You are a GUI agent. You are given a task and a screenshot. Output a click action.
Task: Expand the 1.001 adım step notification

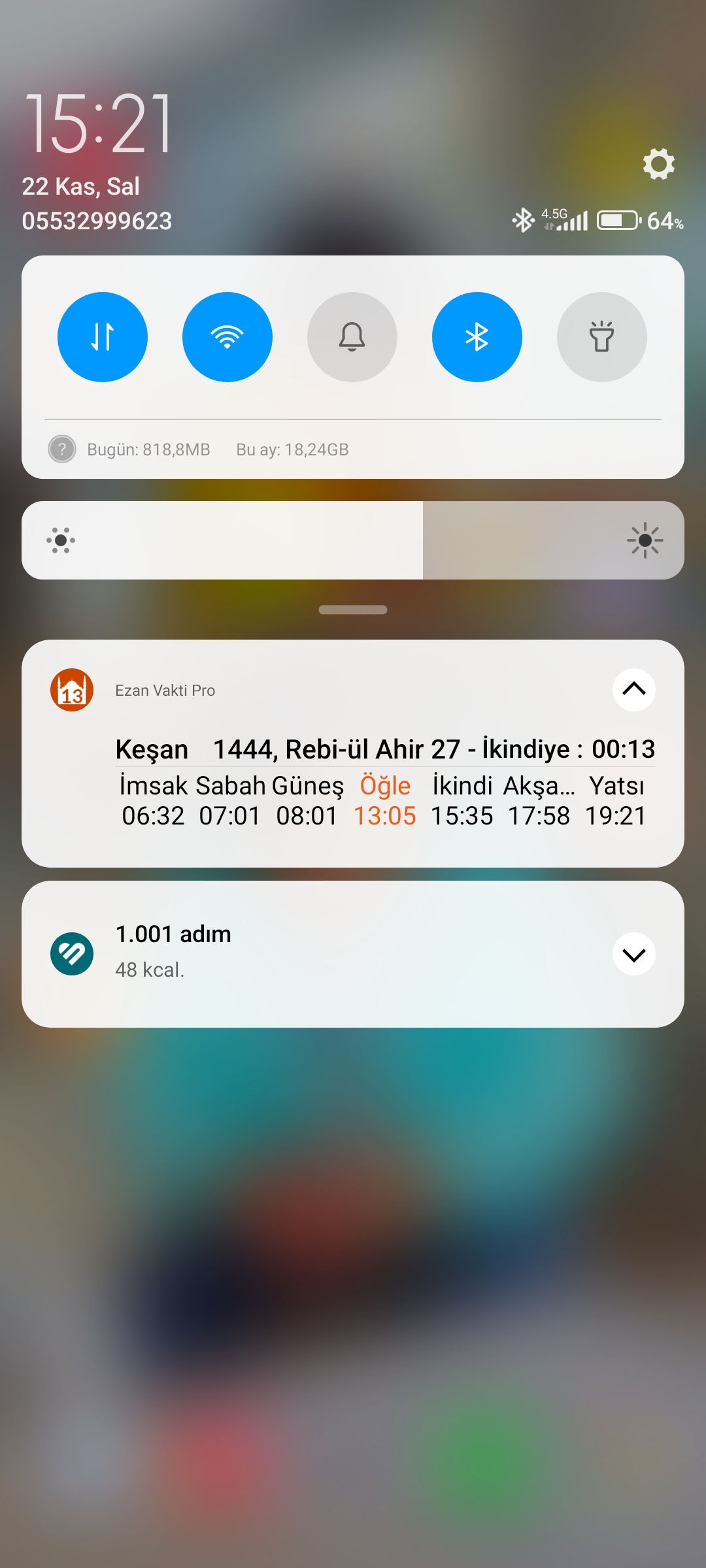point(634,955)
